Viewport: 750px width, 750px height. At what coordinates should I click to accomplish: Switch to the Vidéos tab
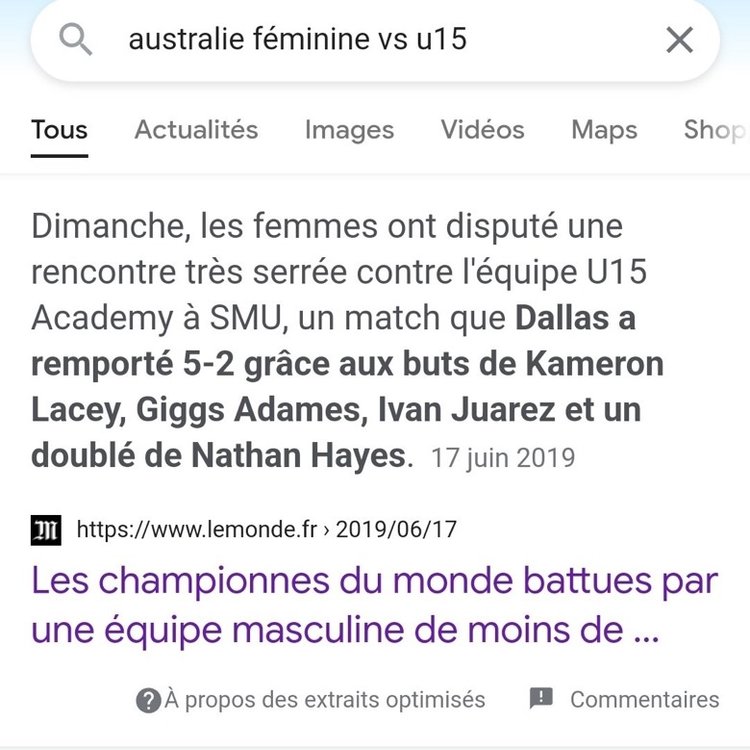[482, 130]
